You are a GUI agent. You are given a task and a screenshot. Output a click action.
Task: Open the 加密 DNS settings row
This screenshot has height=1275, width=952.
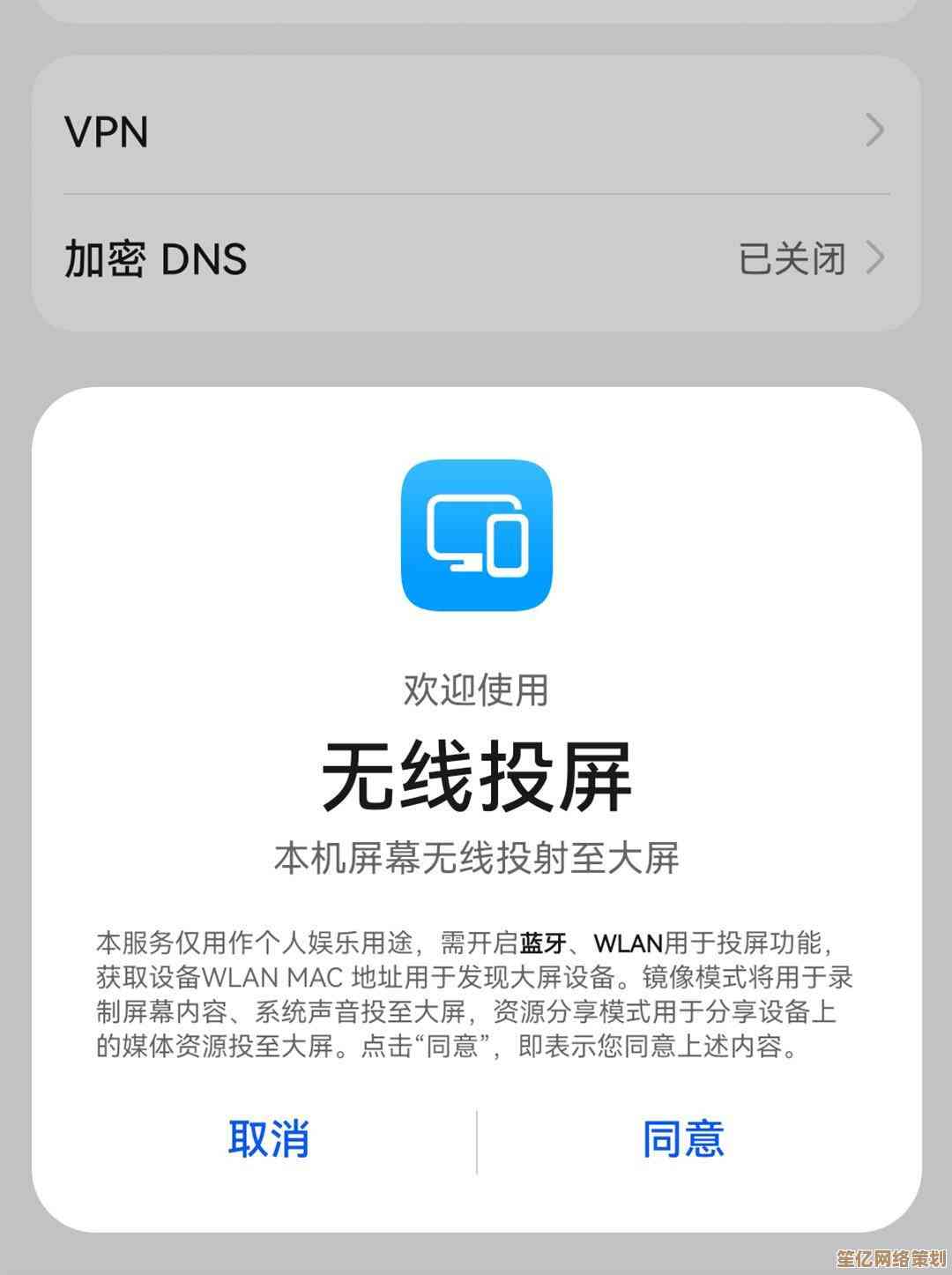pyautogui.click(x=476, y=259)
